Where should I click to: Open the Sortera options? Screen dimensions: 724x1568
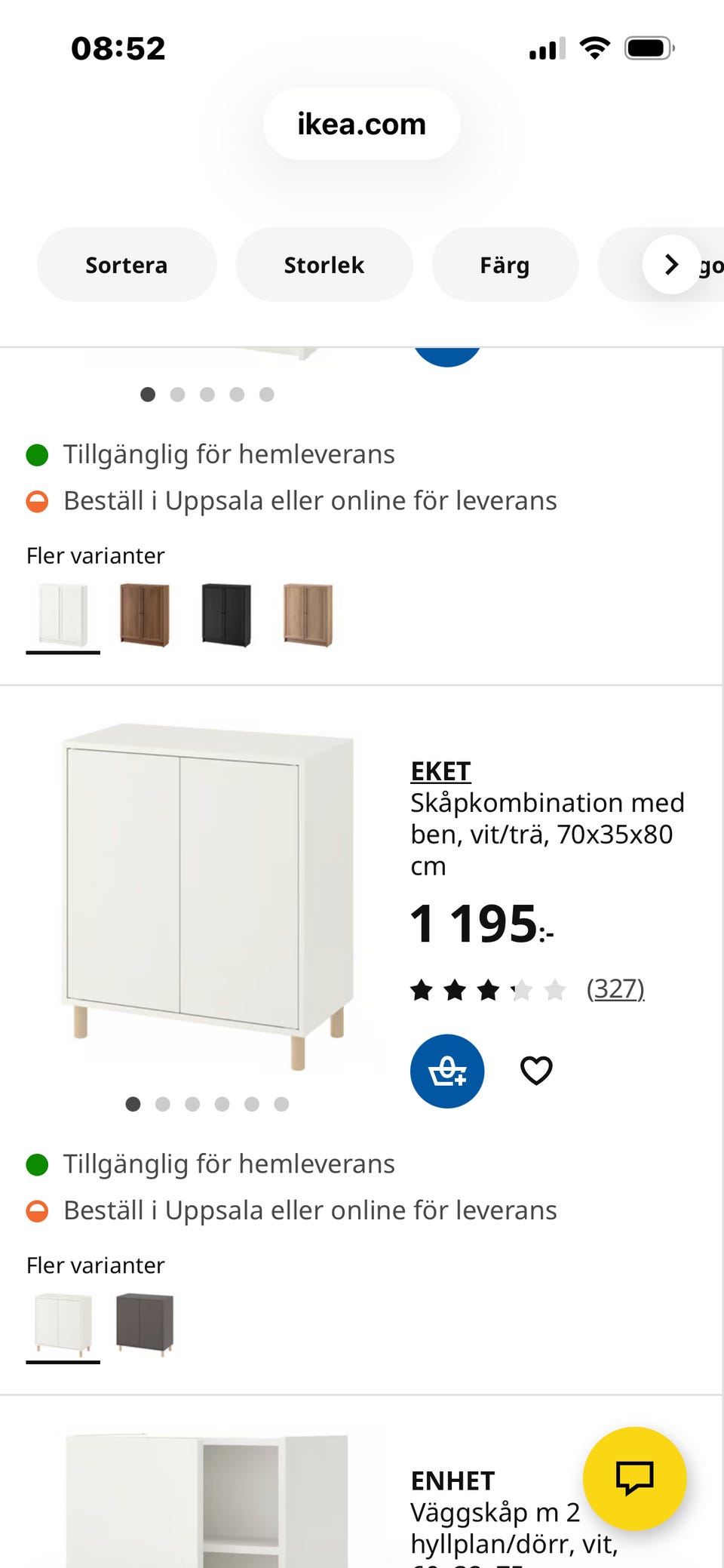tap(127, 265)
